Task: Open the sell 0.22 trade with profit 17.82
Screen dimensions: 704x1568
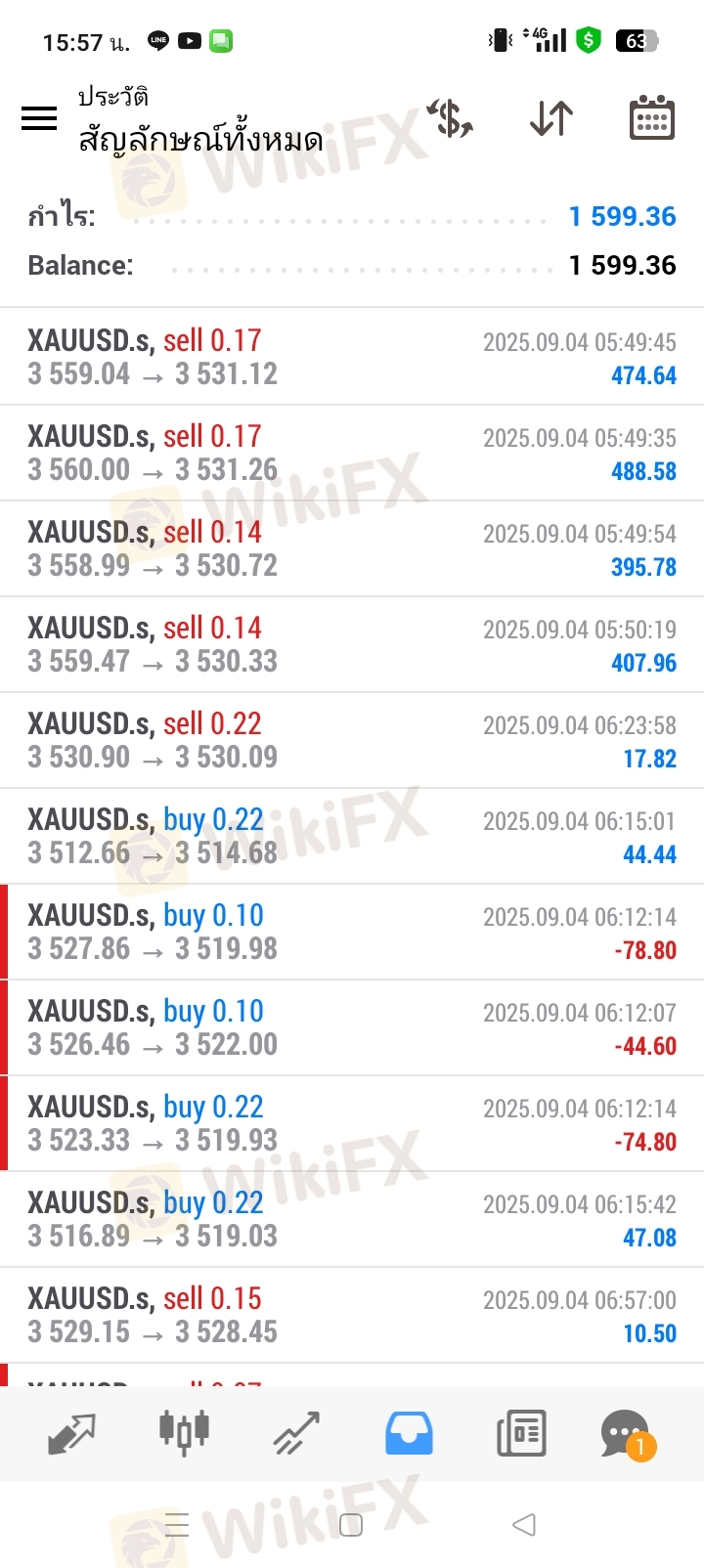Action: pos(352,740)
